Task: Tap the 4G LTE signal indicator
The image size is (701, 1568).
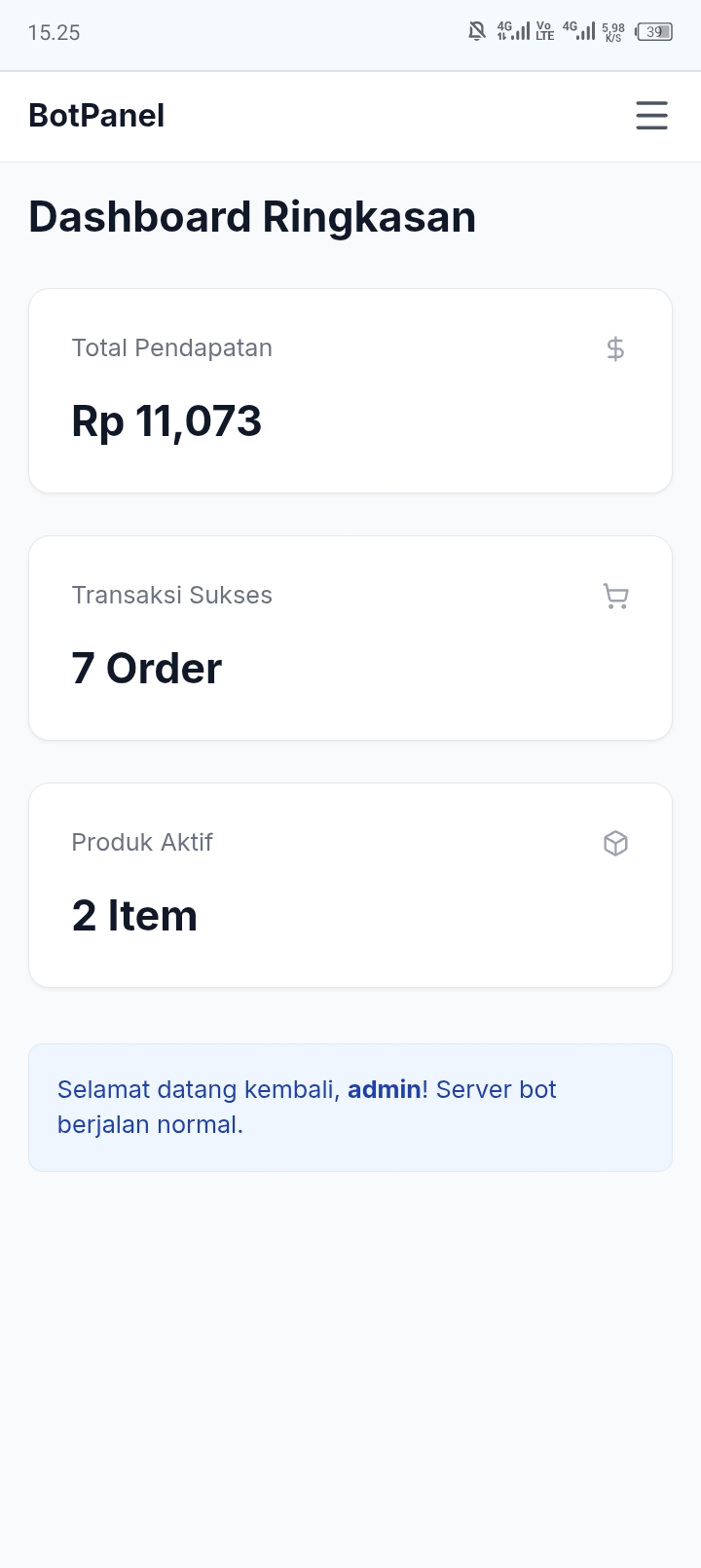Action: click(516, 30)
